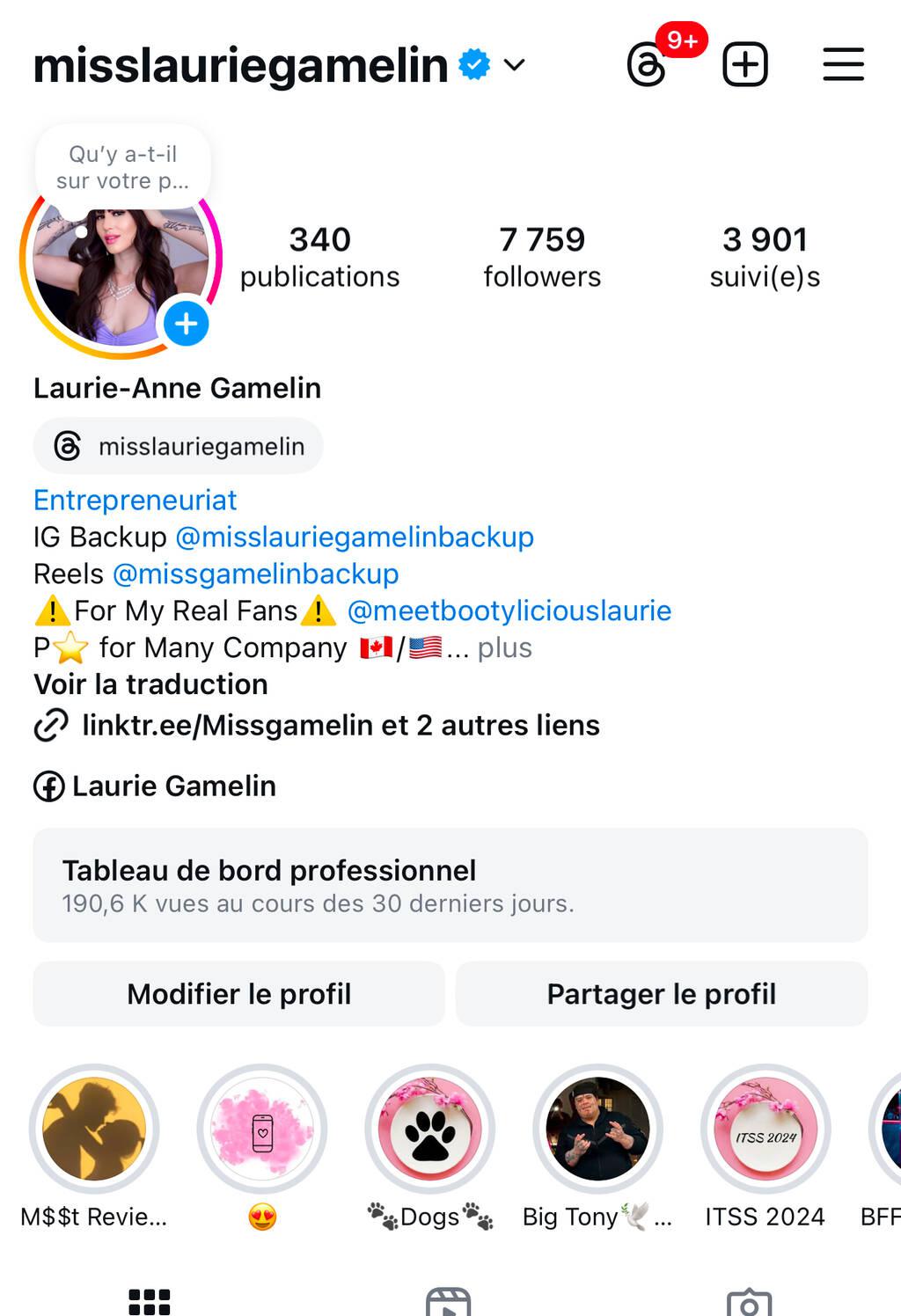901x1316 pixels.
Task: Open the misslauriegamelin Threads chip
Action: pos(179,446)
